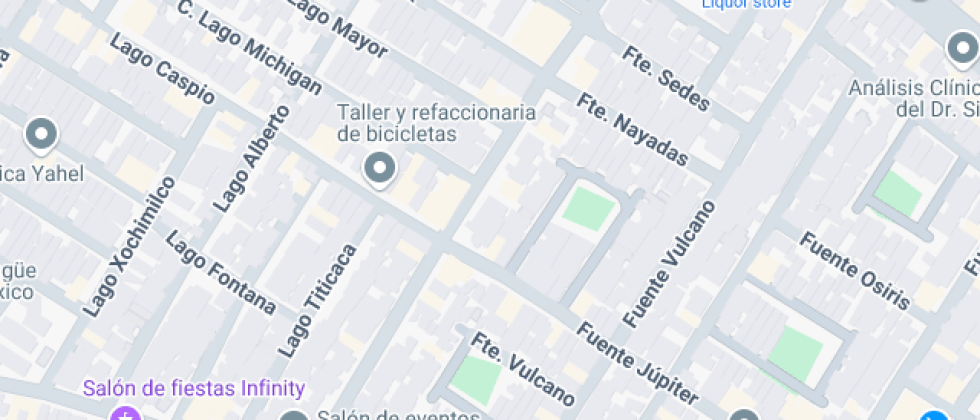This screenshot has width=980, height=420.
Task: Tap the Yahel place marker
Action: pyautogui.click(x=41, y=133)
